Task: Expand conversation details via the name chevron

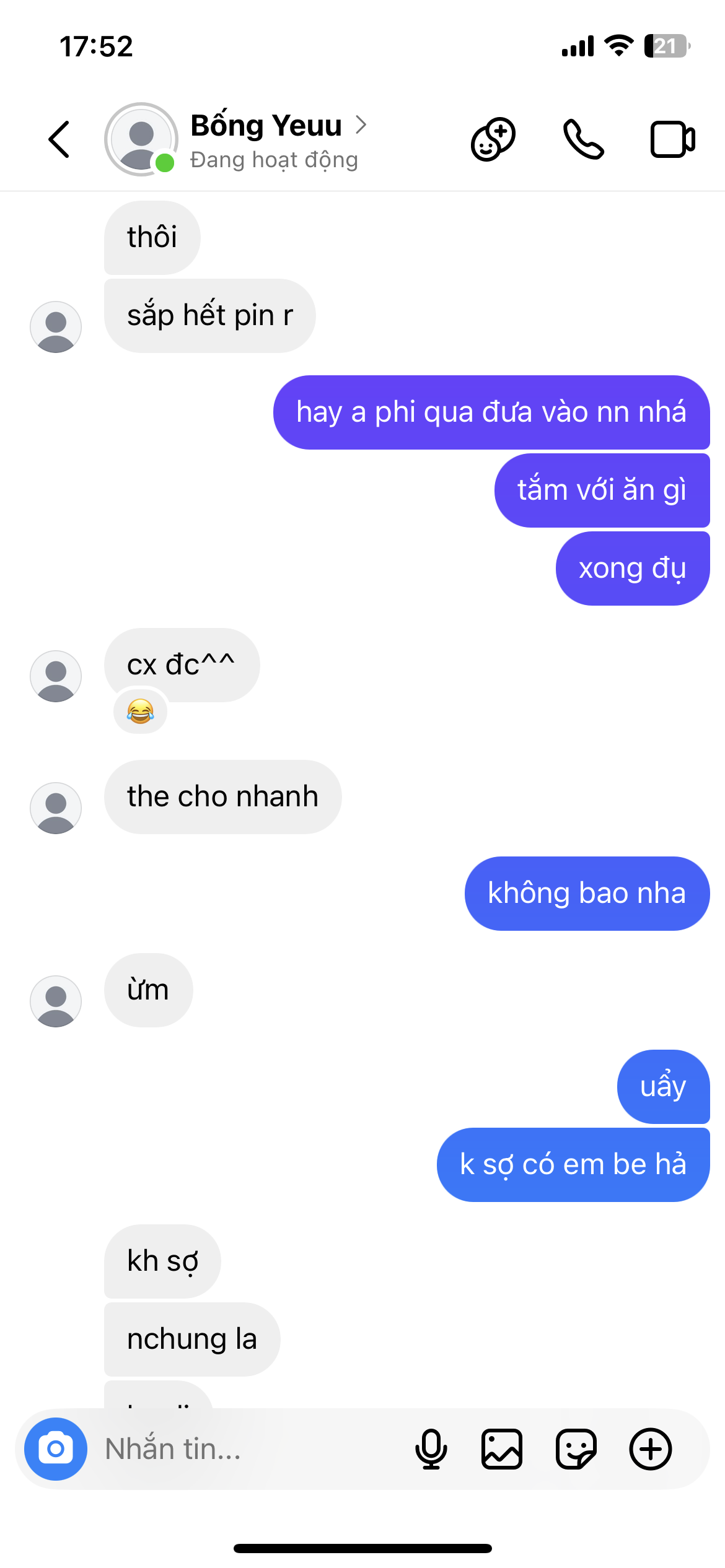Action: [x=361, y=124]
